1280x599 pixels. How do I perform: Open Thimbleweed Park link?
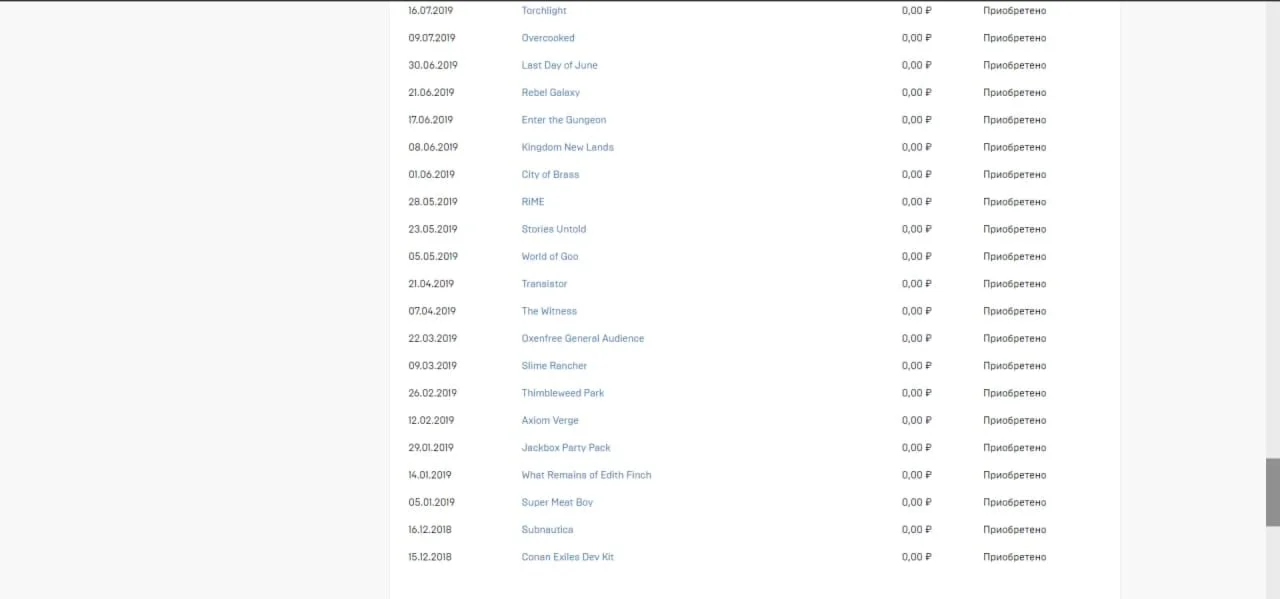(x=562, y=393)
